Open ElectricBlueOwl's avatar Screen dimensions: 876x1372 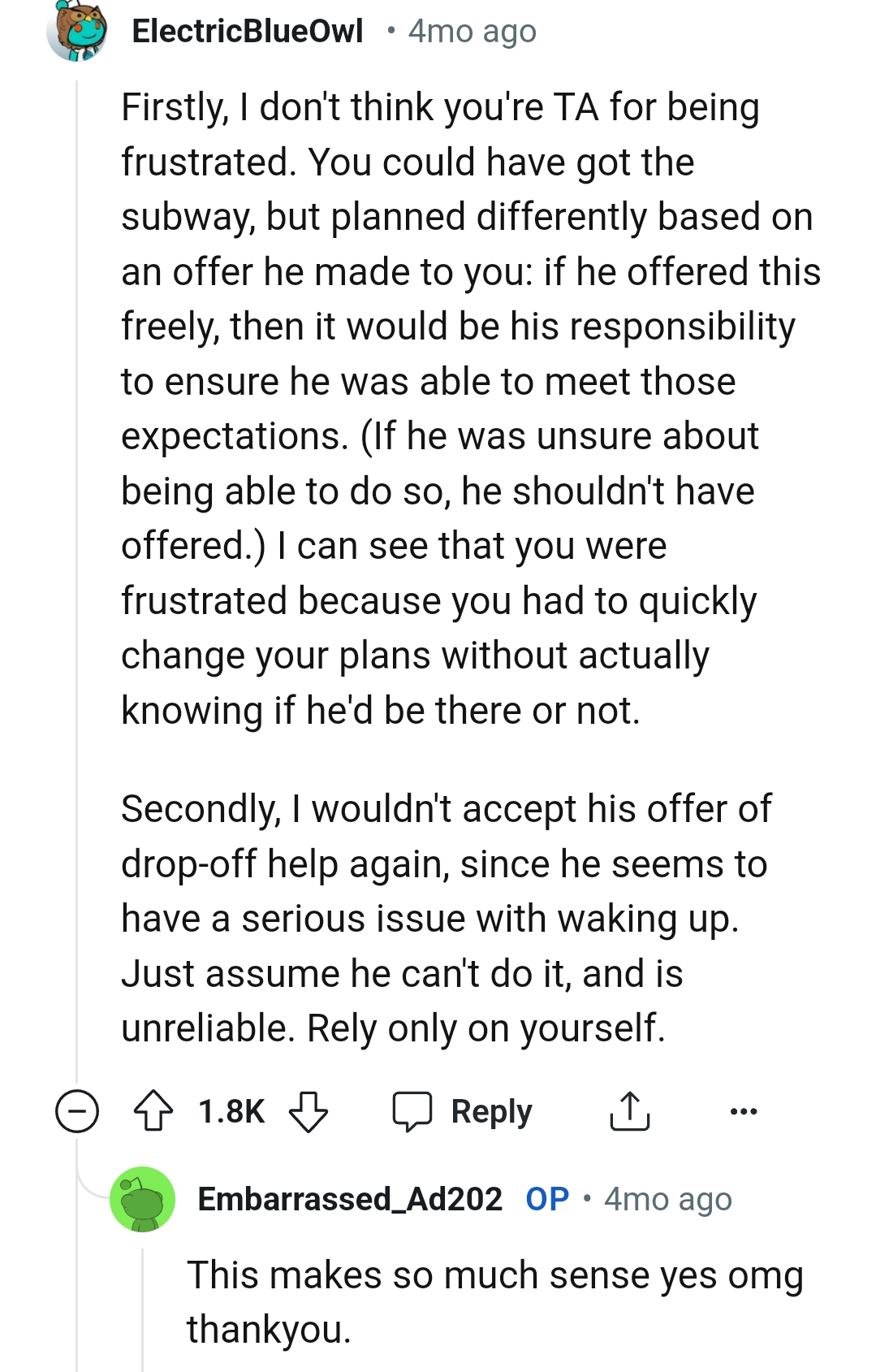coord(77,31)
